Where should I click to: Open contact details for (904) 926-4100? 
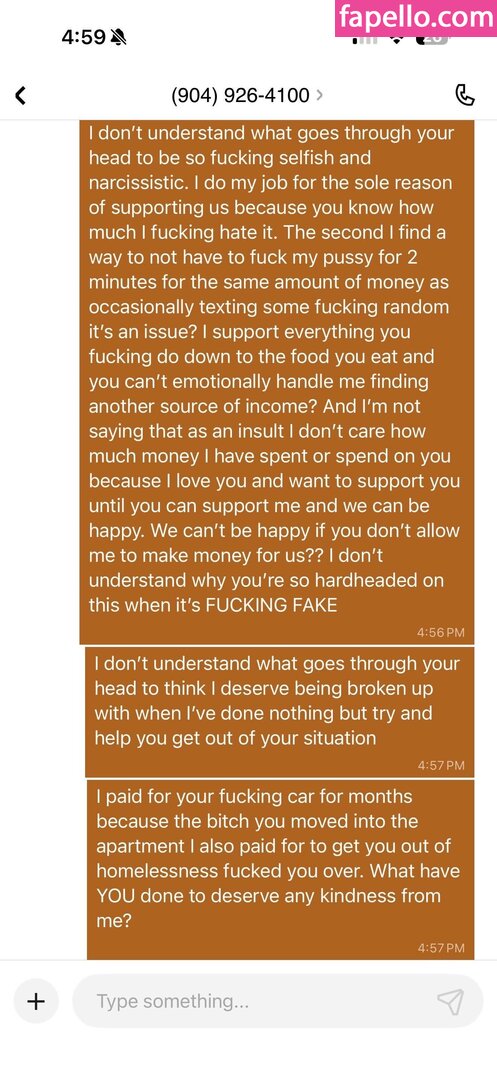click(246, 95)
